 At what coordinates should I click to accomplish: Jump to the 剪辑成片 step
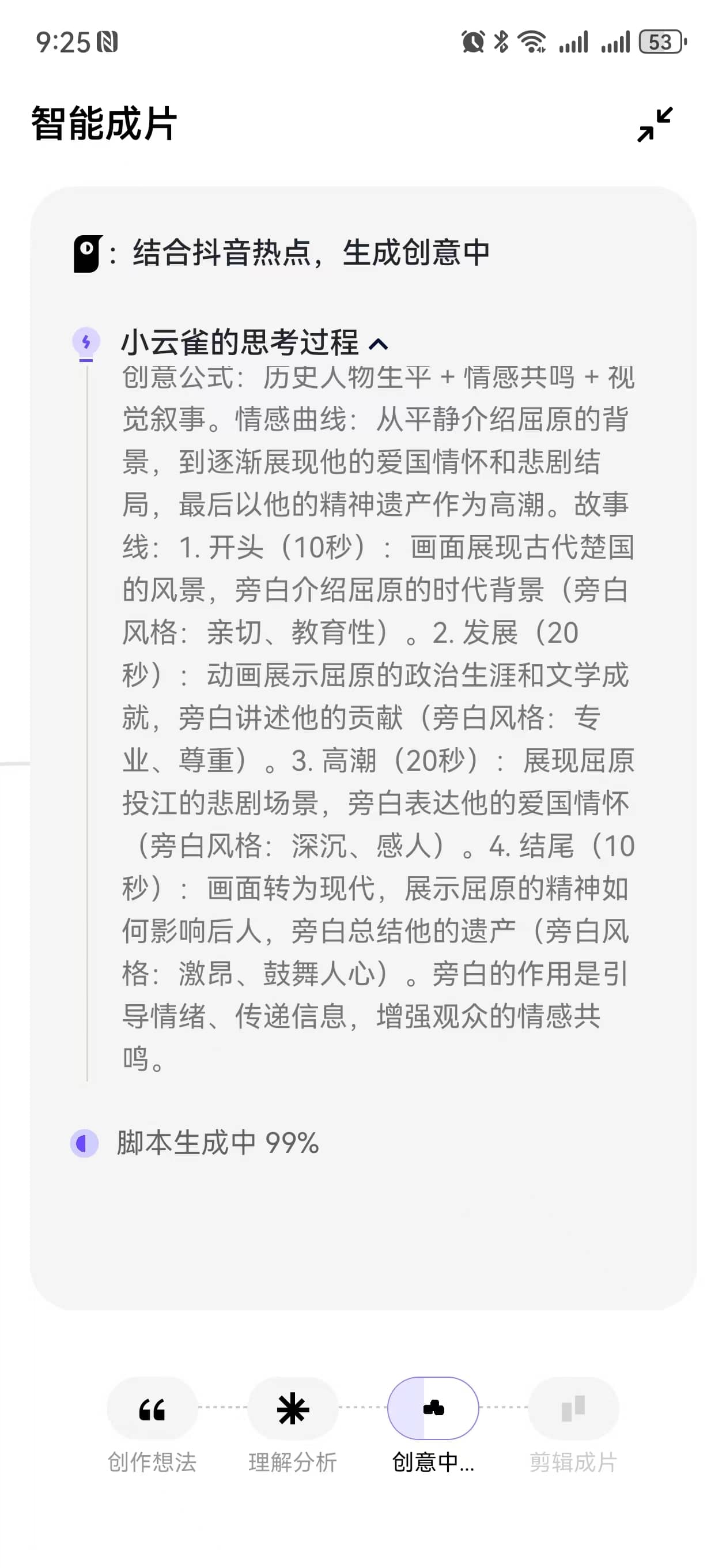[573, 1408]
